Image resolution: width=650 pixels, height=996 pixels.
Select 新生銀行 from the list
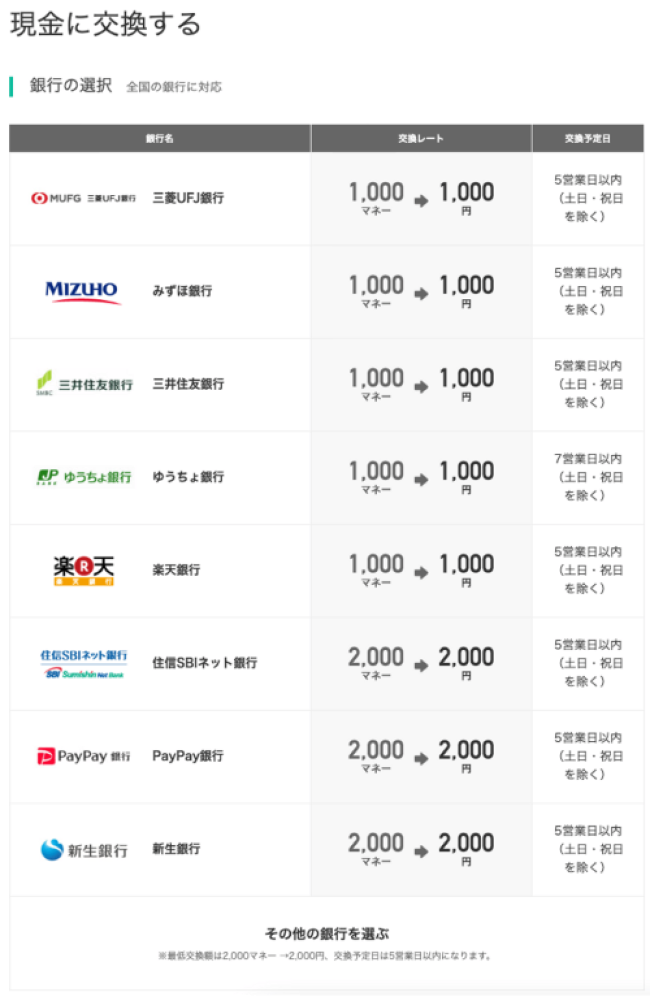click(x=176, y=849)
